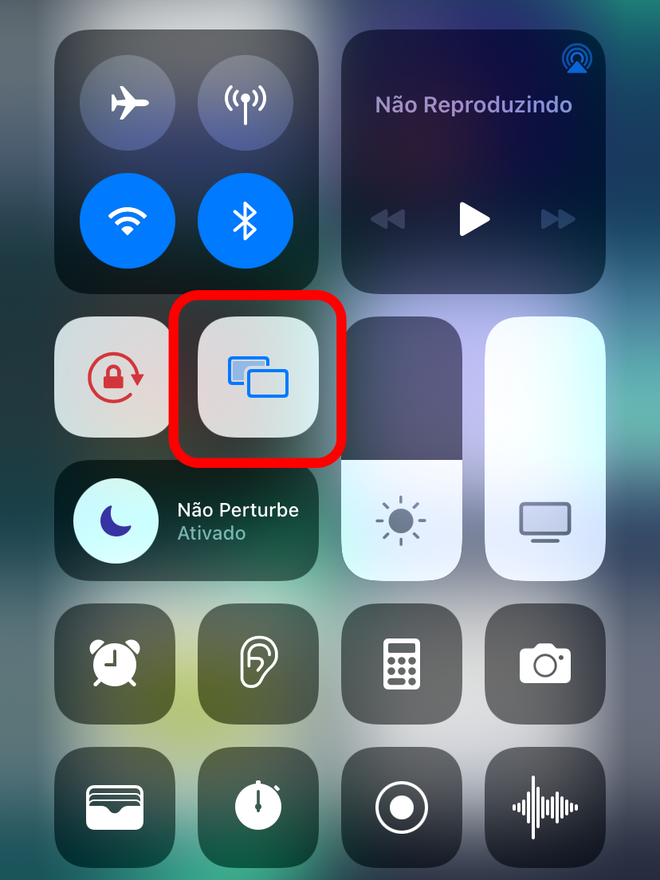Disable Bluetooth

tap(245, 220)
